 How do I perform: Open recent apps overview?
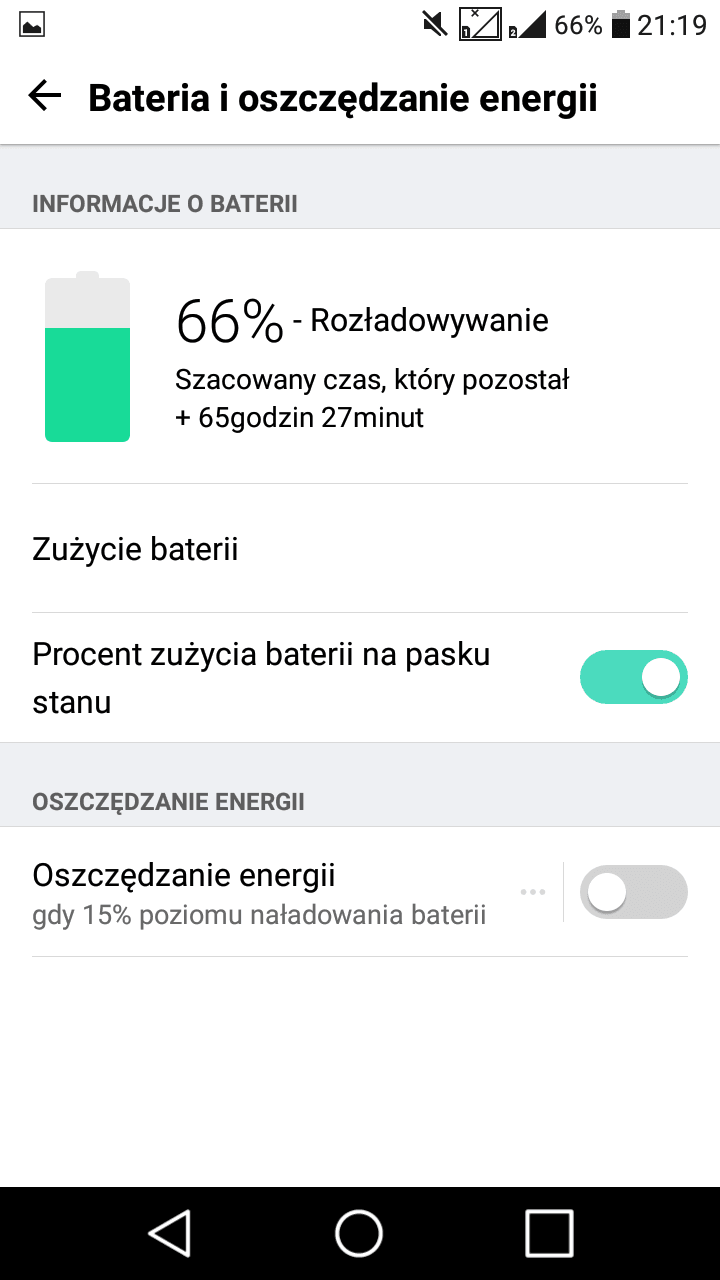point(549,1233)
